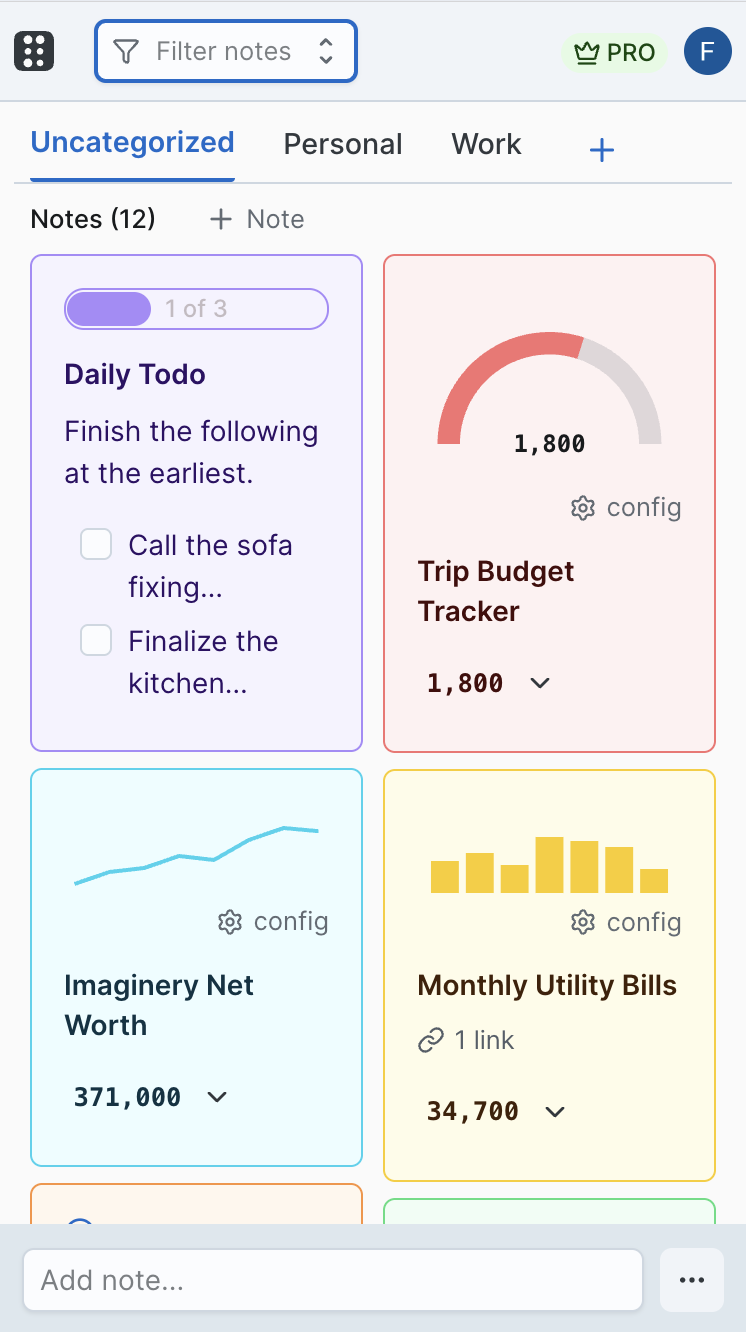
Task: Switch to the Personal tab
Action: (342, 144)
